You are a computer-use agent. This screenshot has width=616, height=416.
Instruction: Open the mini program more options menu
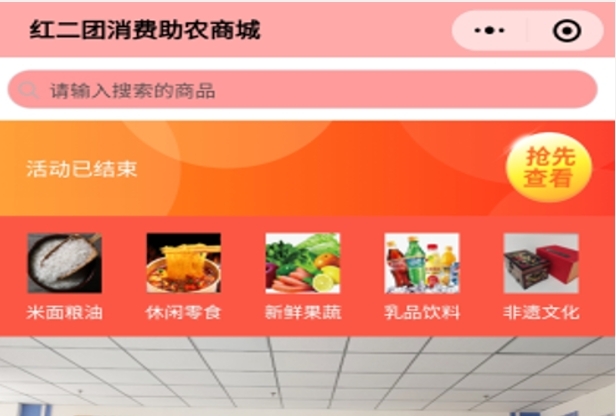pos(489,31)
